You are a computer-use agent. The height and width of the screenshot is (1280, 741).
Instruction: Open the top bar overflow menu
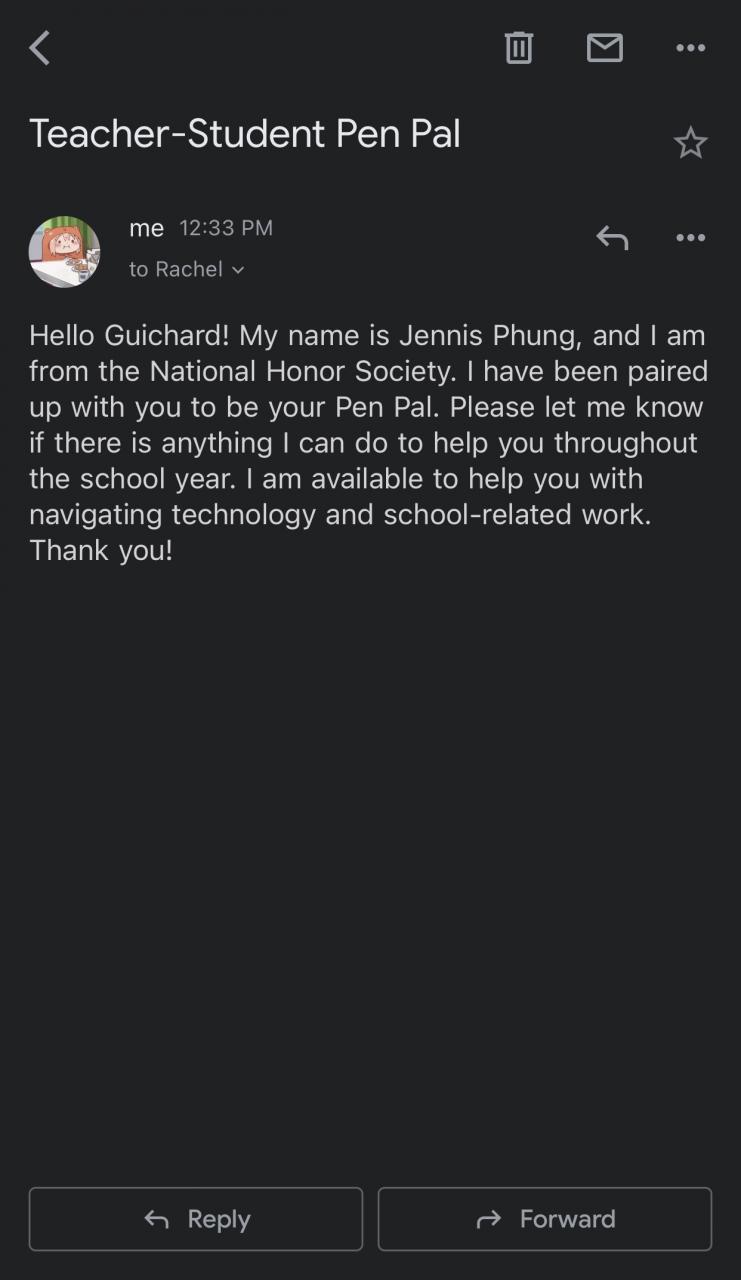pos(690,47)
